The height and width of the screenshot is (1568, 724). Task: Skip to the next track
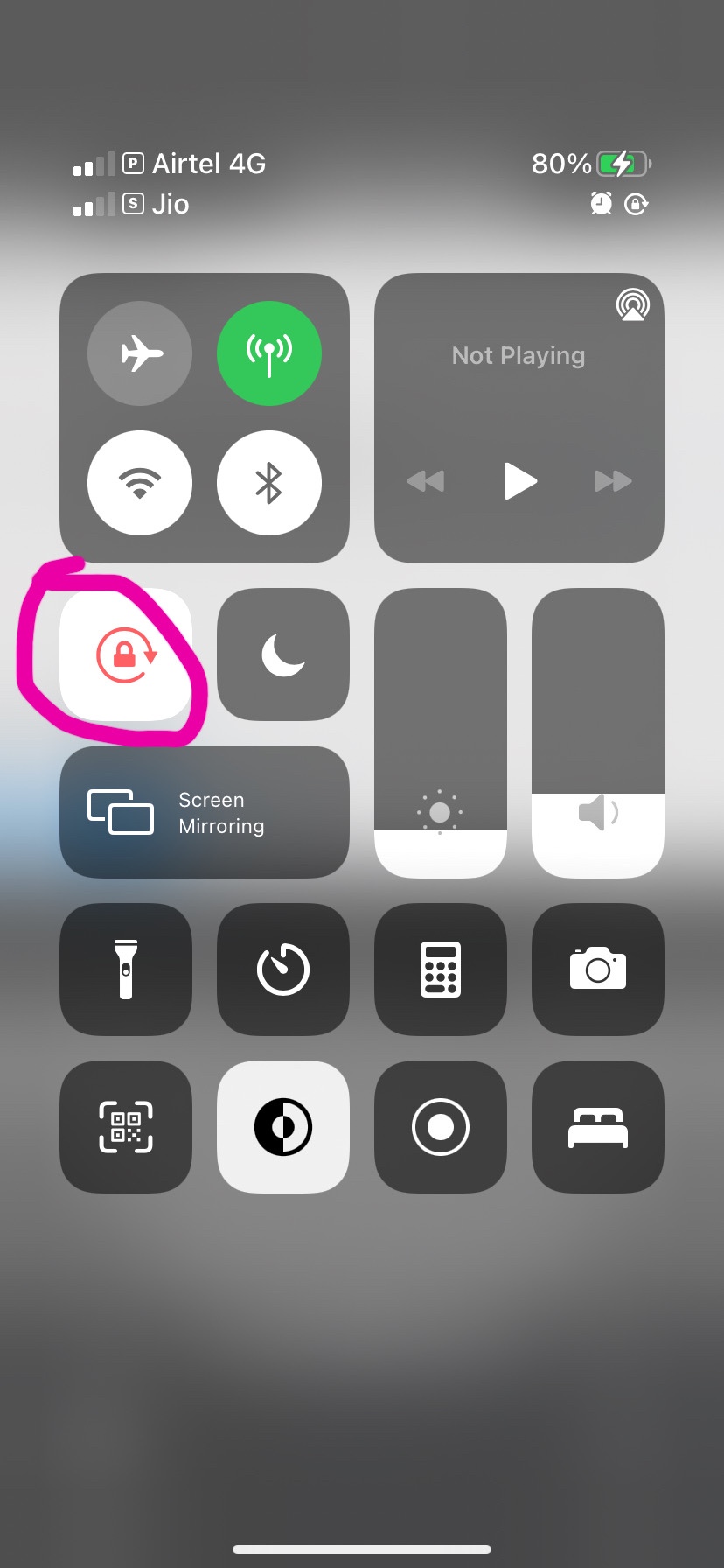pos(613,480)
